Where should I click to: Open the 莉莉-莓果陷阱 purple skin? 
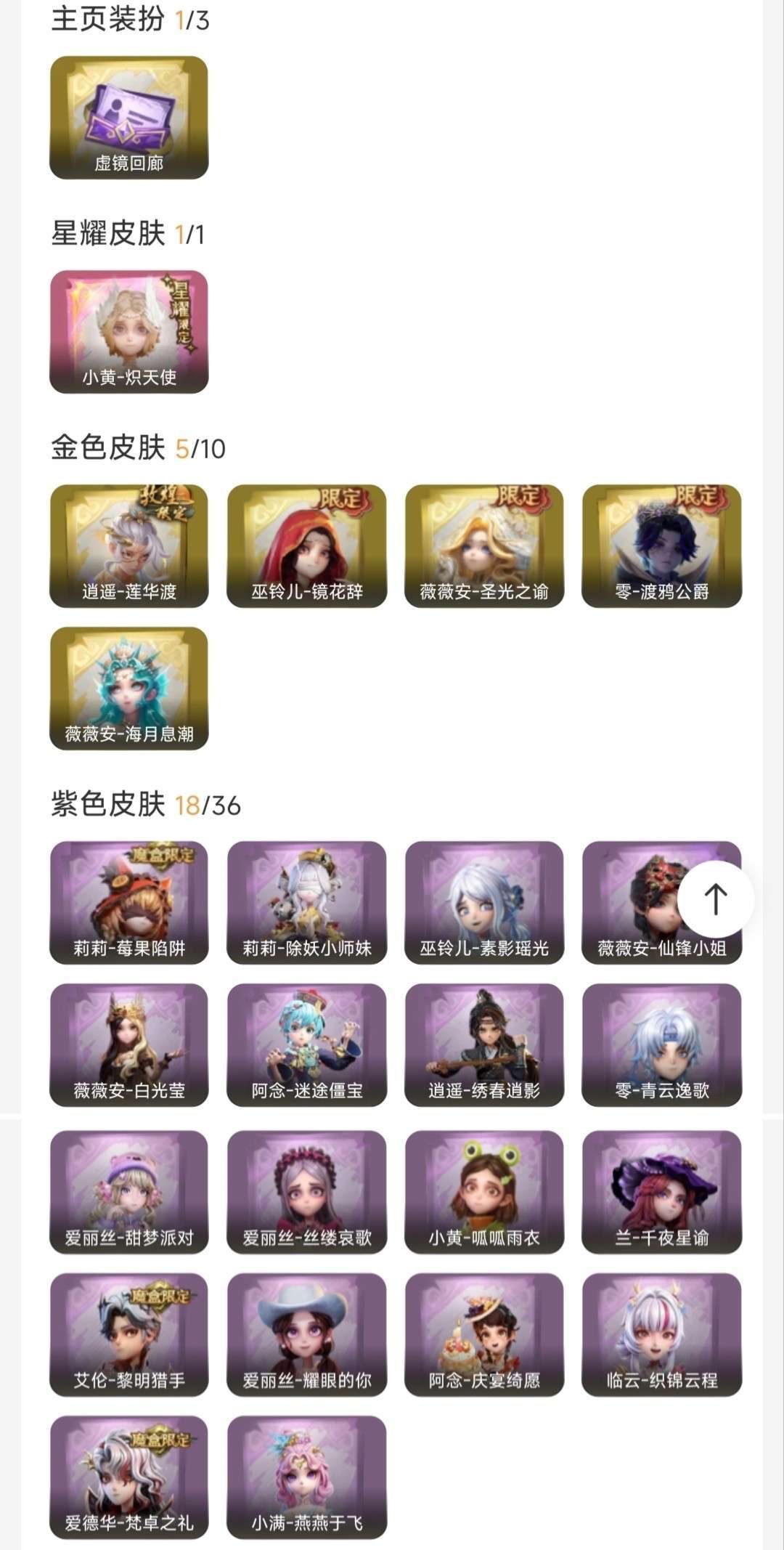tap(129, 903)
